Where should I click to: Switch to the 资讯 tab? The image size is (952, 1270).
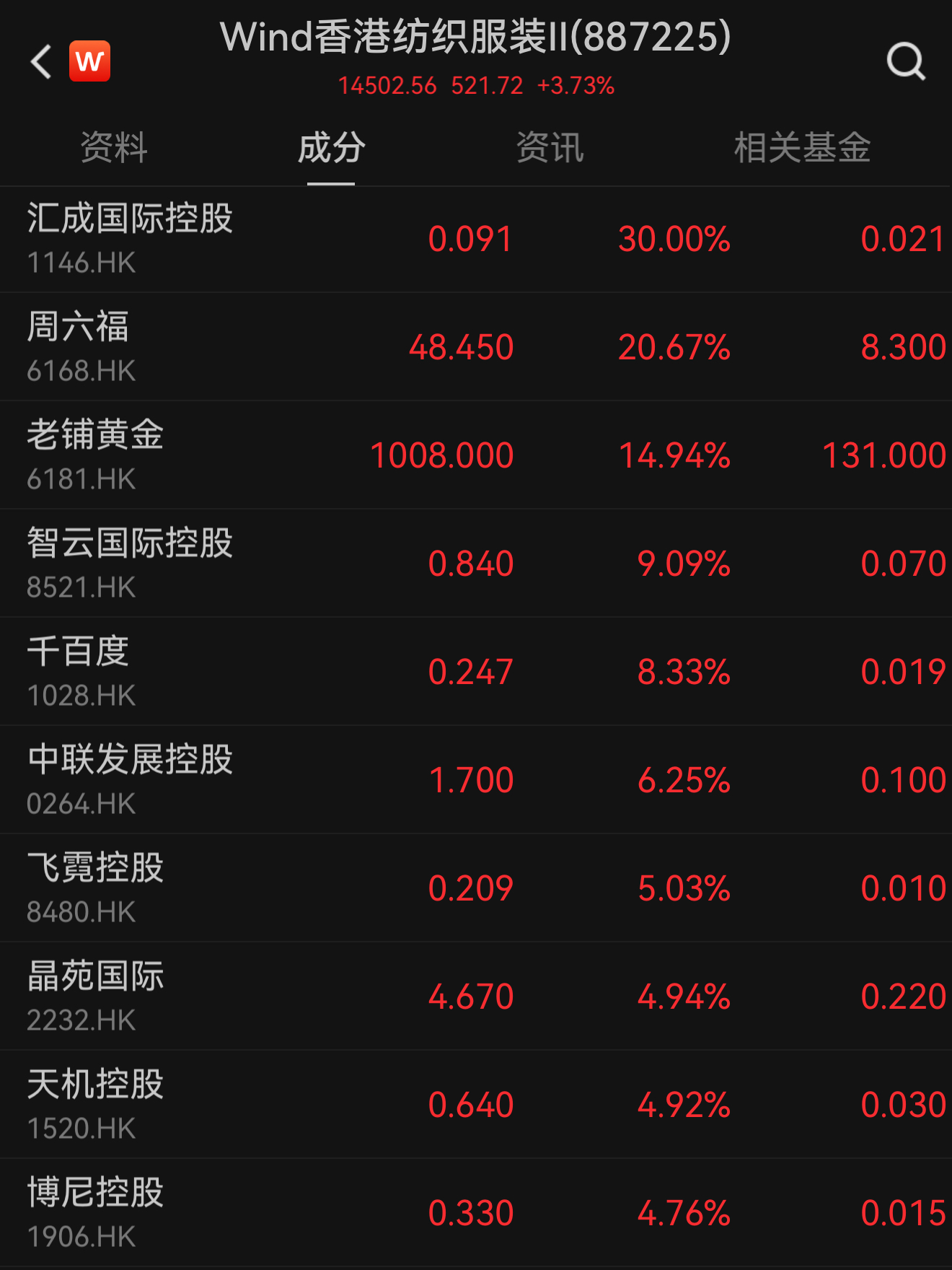click(550, 148)
